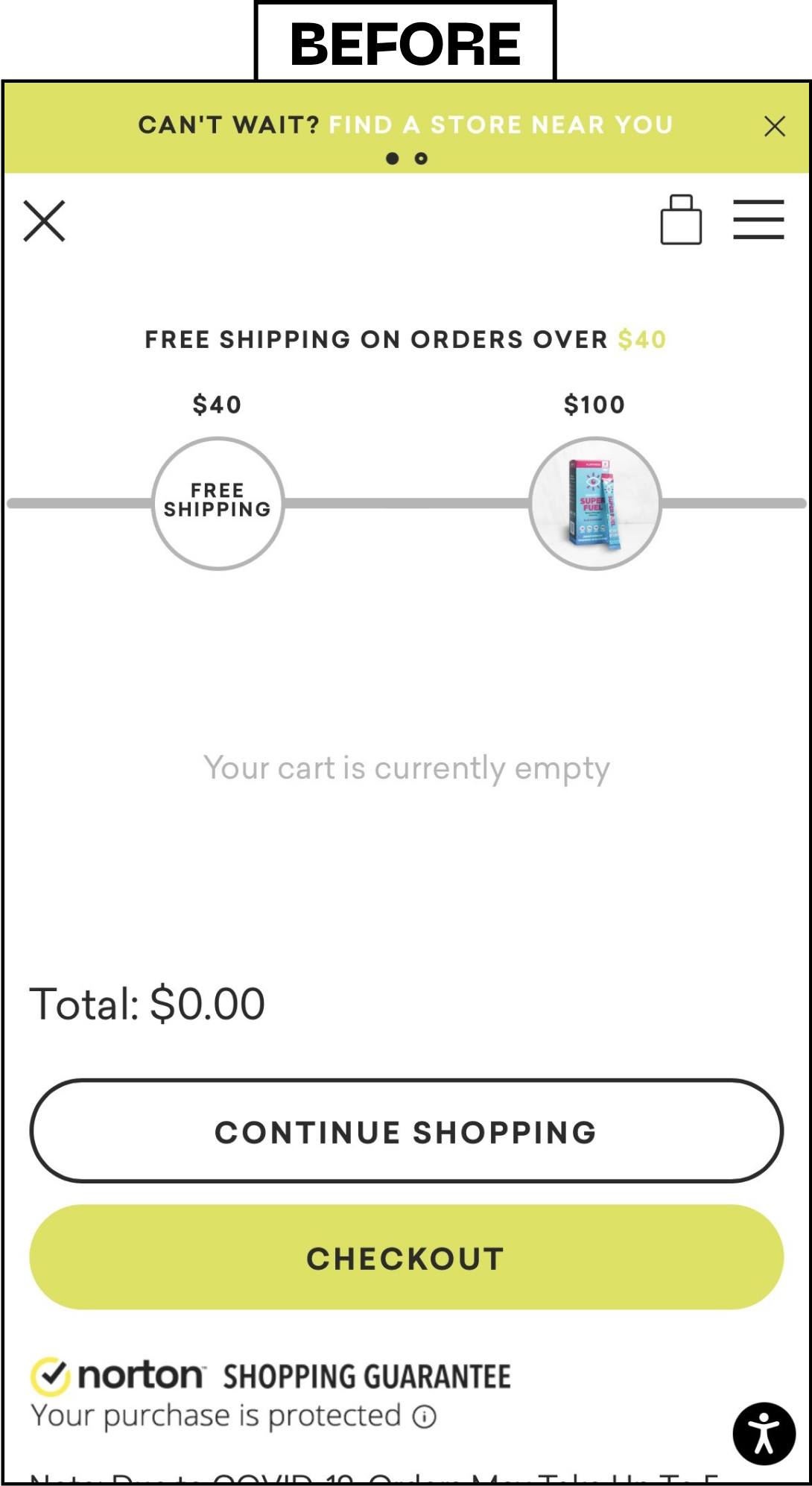
Task: Proceed to Checkout
Action: tap(406, 1257)
